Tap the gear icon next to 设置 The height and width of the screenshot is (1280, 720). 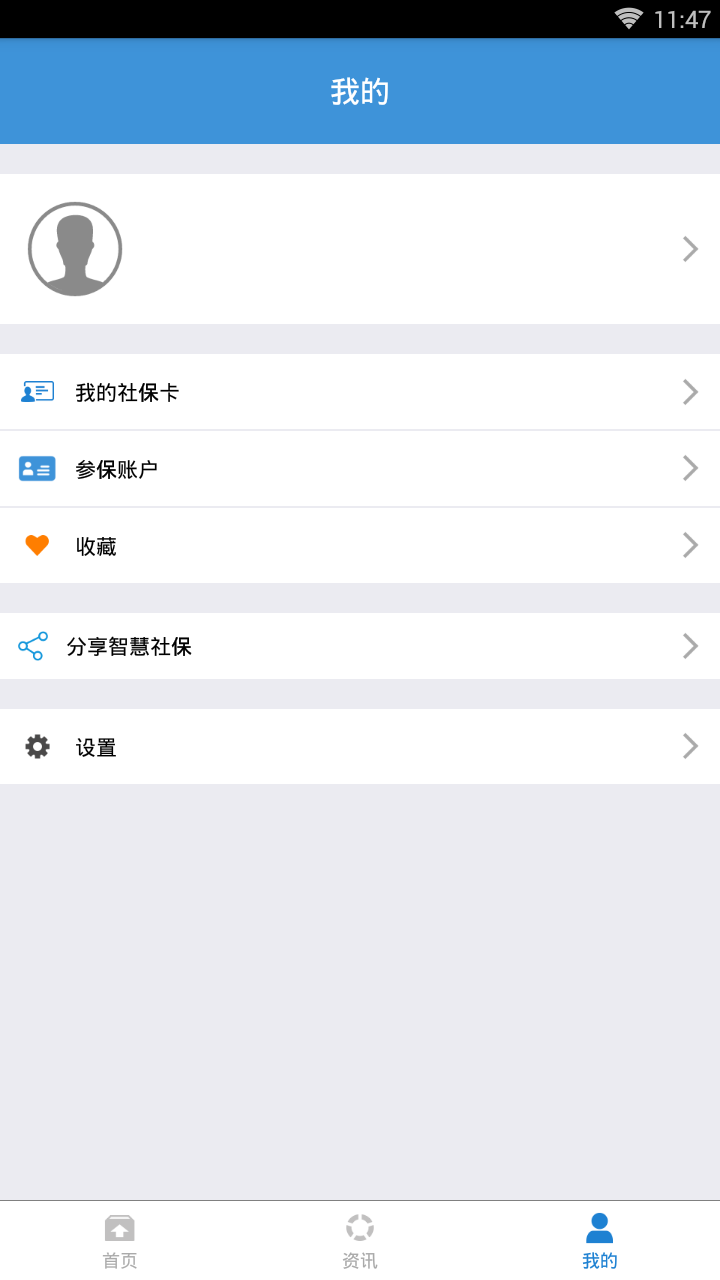point(37,746)
